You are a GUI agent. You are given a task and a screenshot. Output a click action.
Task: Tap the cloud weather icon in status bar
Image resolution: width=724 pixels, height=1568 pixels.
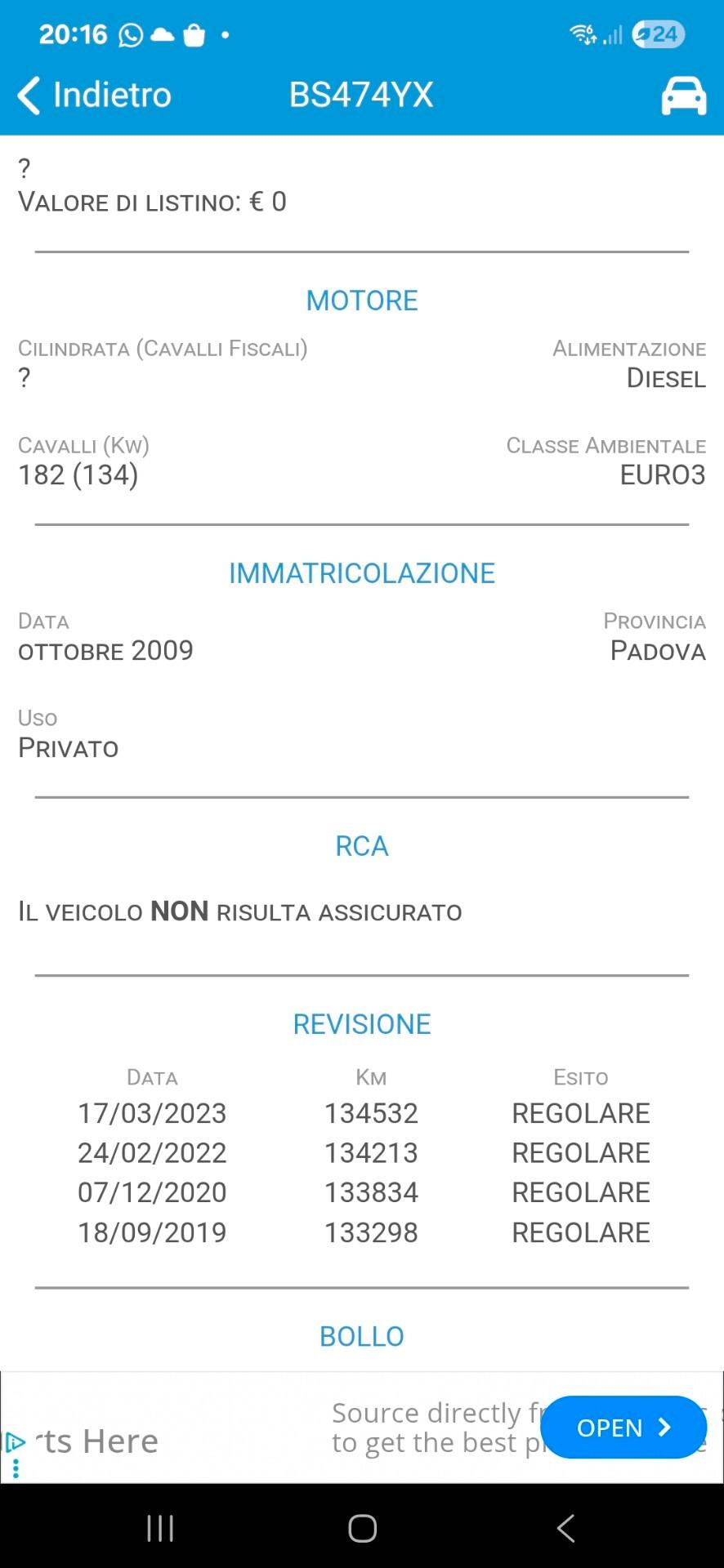coord(163,34)
